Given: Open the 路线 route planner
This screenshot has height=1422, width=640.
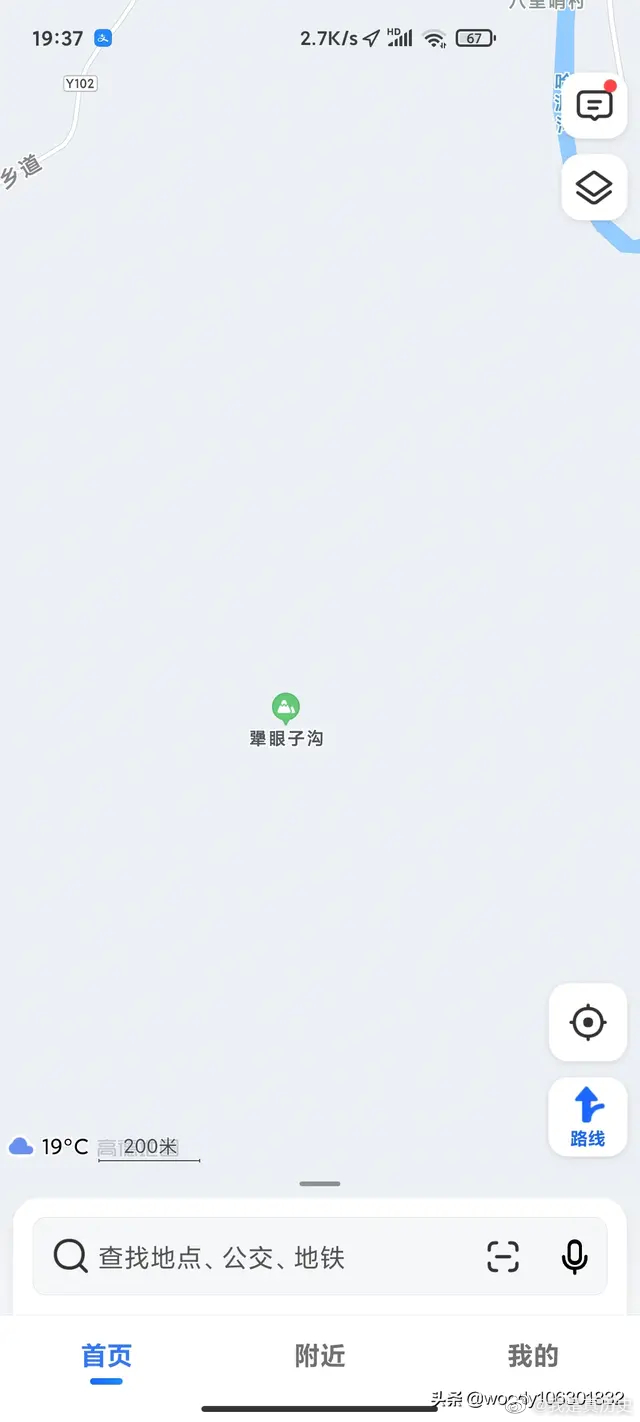Looking at the screenshot, I should coord(588,1117).
